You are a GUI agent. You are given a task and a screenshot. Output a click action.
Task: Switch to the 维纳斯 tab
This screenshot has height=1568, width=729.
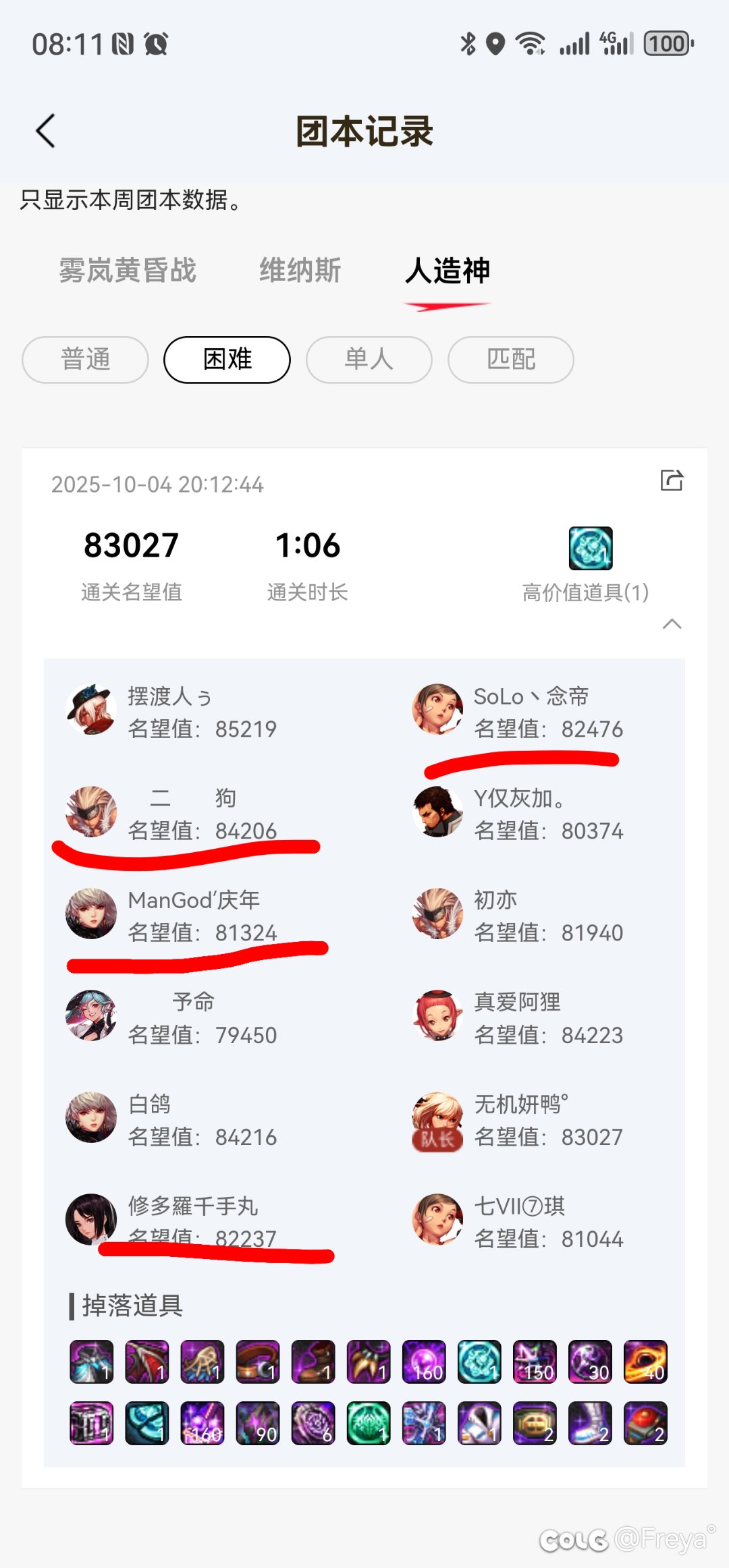[x=300, y=271]
